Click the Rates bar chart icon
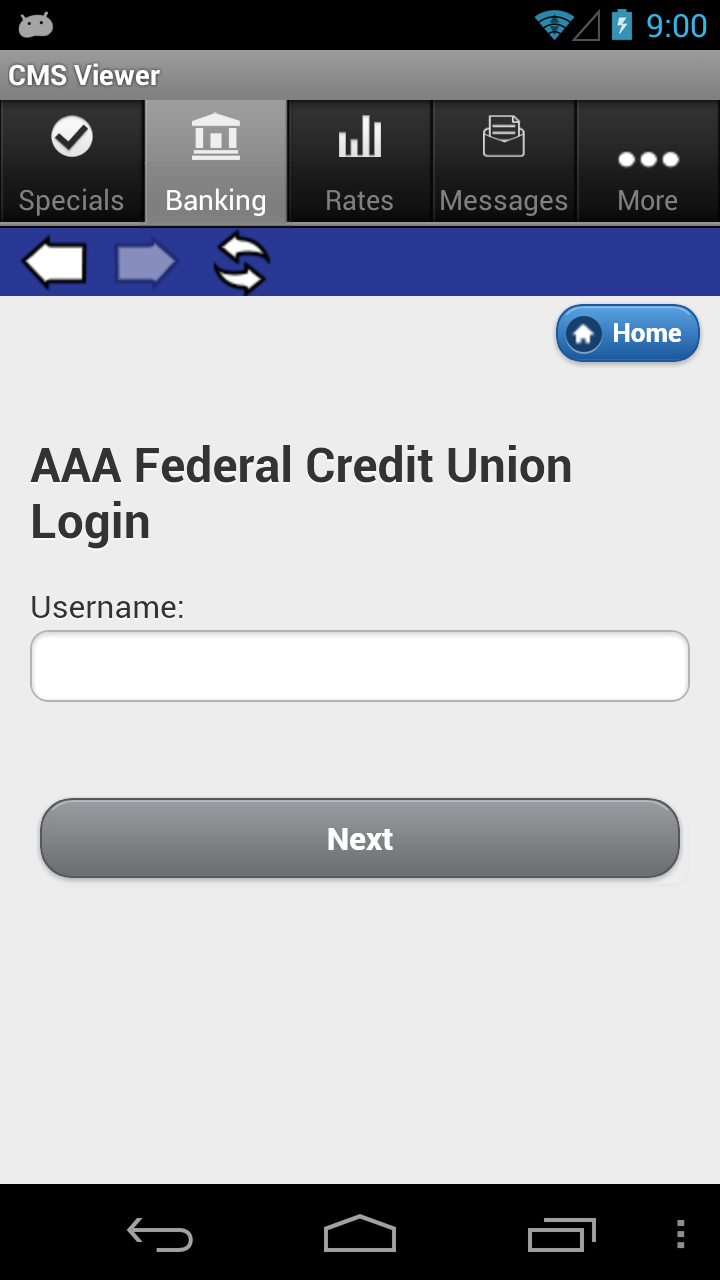 (x=359, y=135)
